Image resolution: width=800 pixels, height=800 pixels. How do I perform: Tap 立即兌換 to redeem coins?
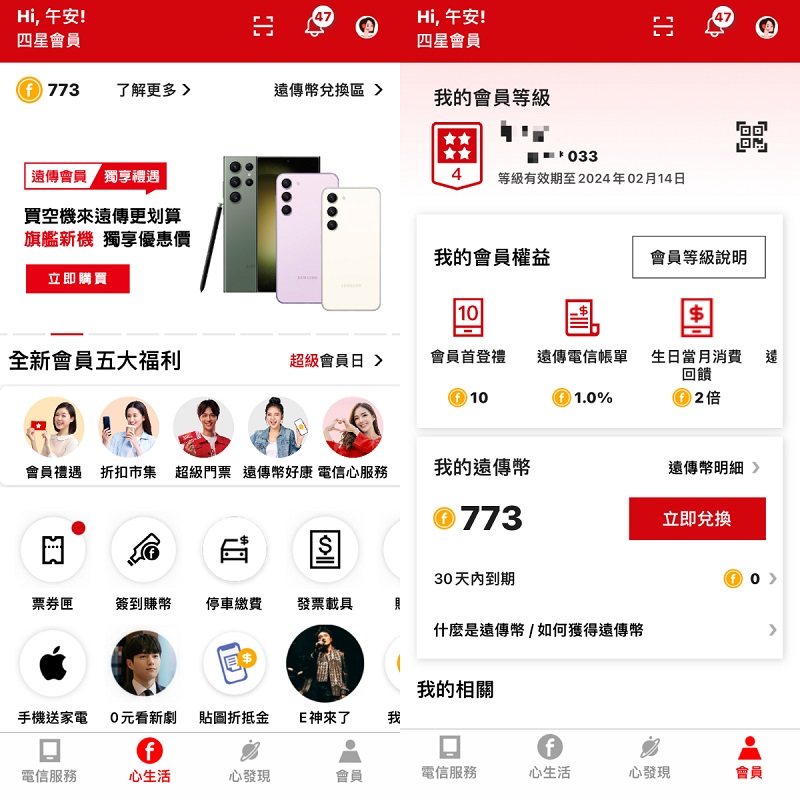[697, 519]
